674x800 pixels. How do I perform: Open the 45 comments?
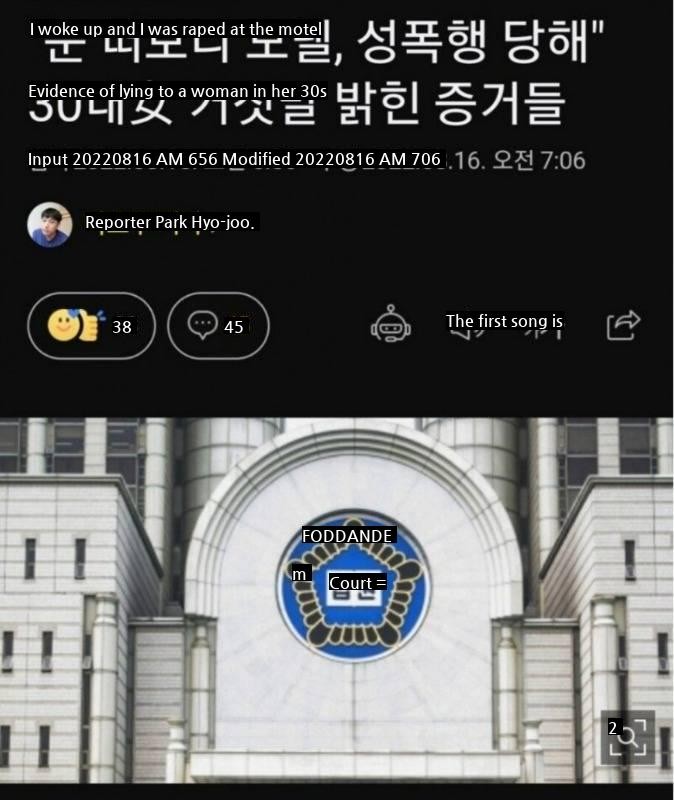pos(218,326)
